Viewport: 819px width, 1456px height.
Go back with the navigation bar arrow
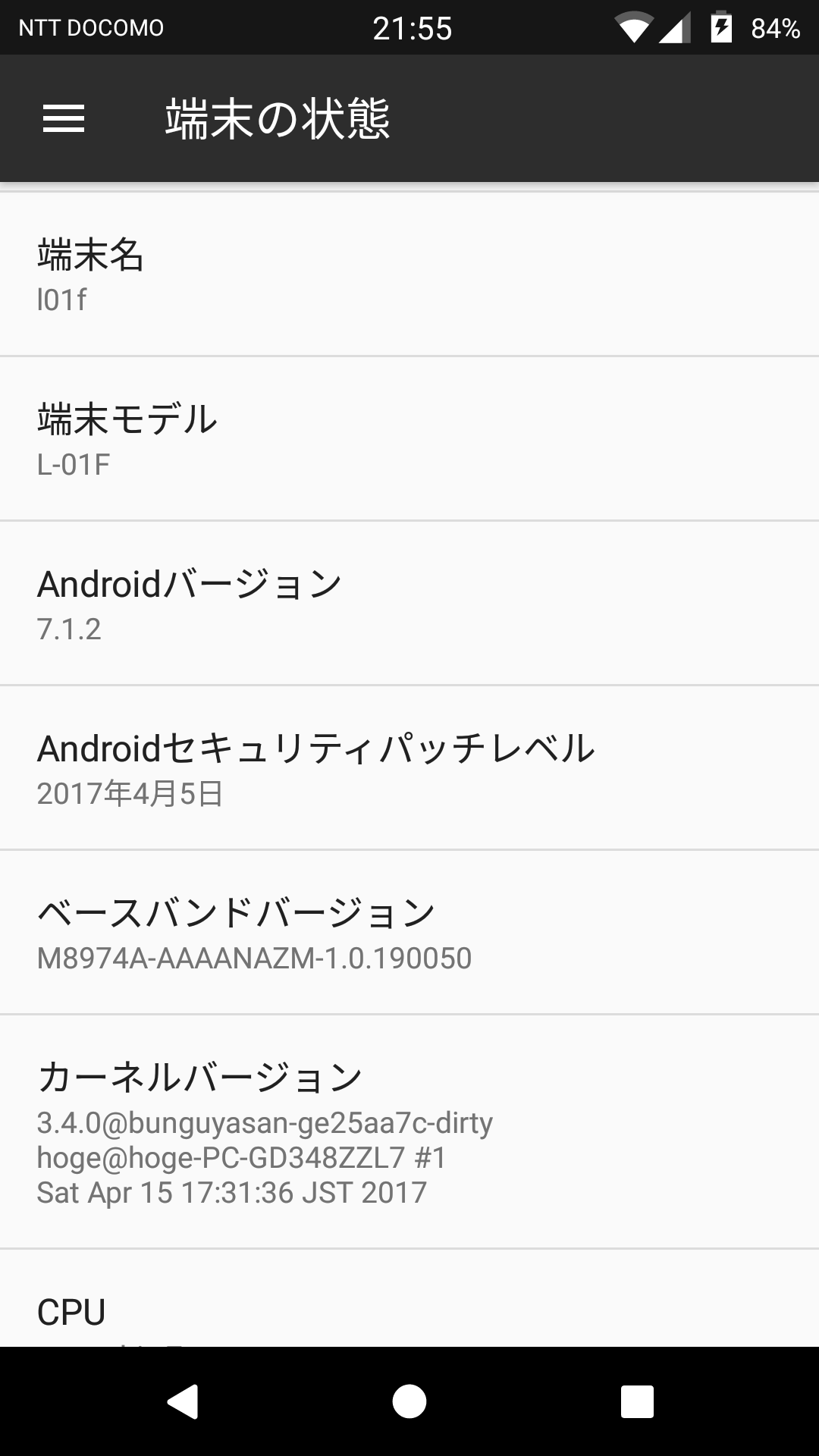click(182, 1401)
